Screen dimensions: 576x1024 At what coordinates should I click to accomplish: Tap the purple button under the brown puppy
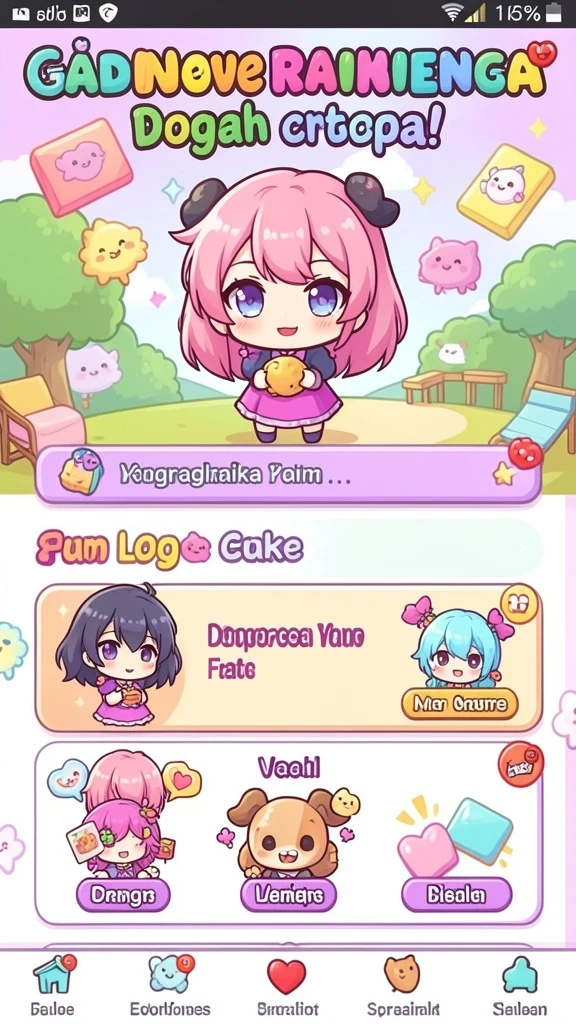288,895
